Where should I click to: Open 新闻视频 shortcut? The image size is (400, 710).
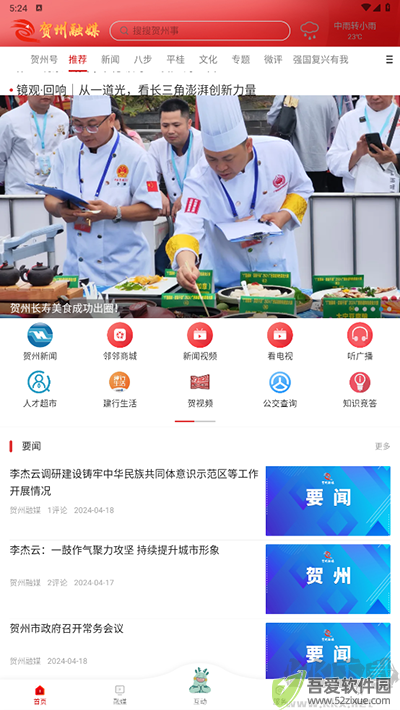coord(200,342)
